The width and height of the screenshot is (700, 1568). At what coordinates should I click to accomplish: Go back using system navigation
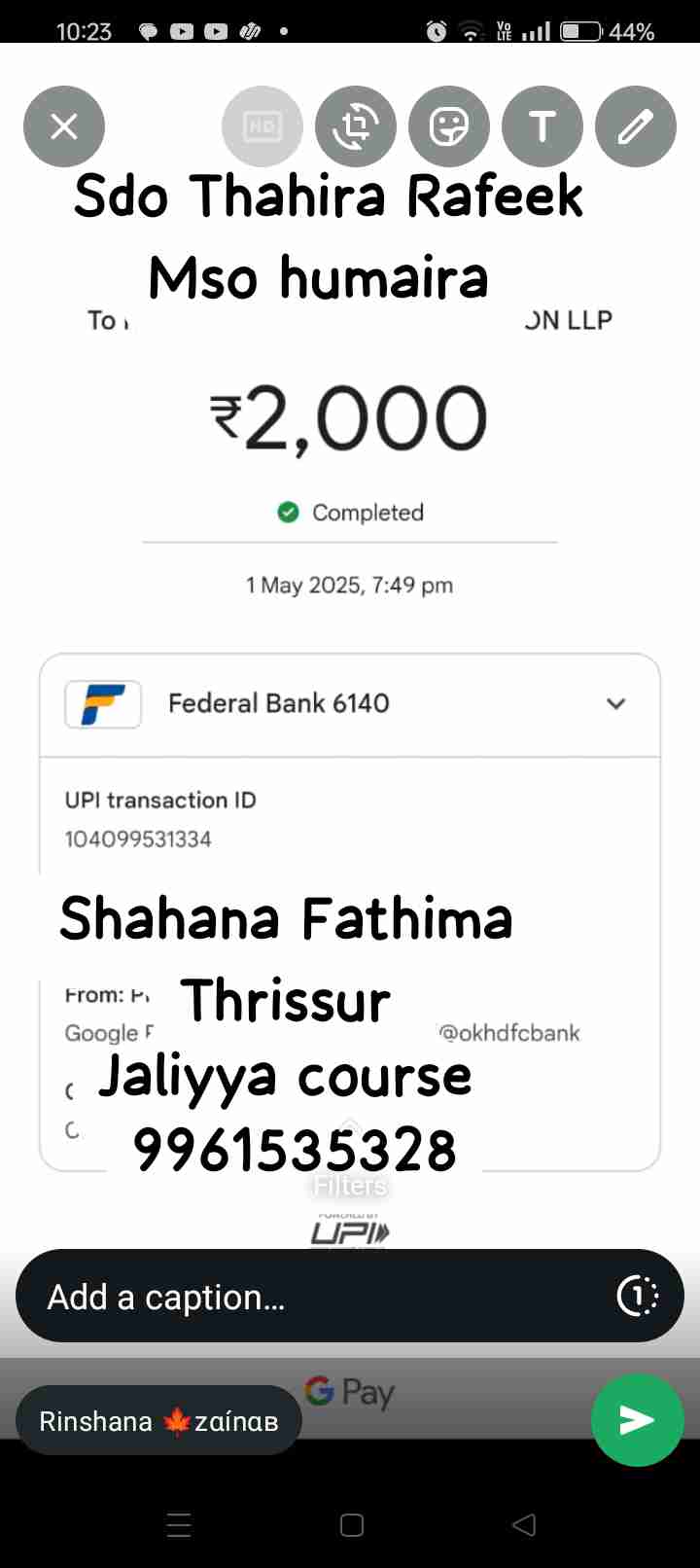[524, 1524]
